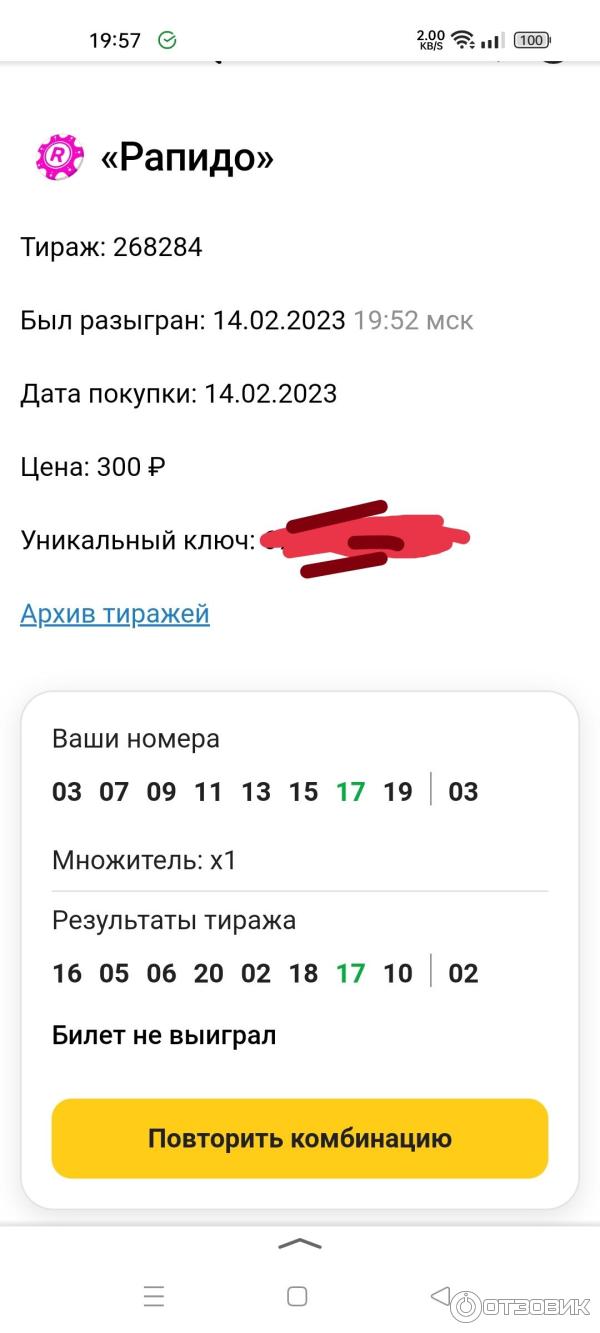This screenshot has width=600, height=1333.
Task: Tap Повторить комбинацию button
Action: [300, 1138]
